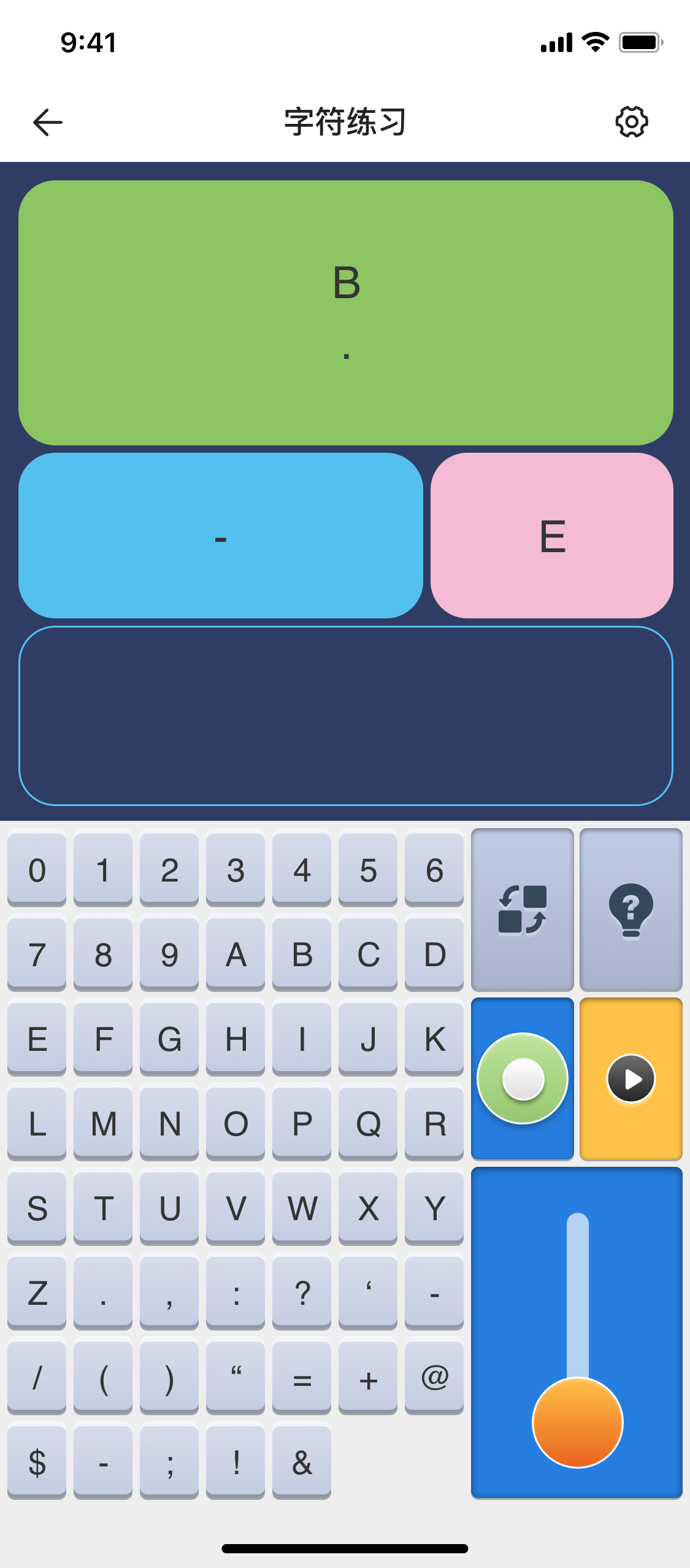Hit the number 7 key
The width and height of the screenshot is (690, 1568).
point(37,955)
